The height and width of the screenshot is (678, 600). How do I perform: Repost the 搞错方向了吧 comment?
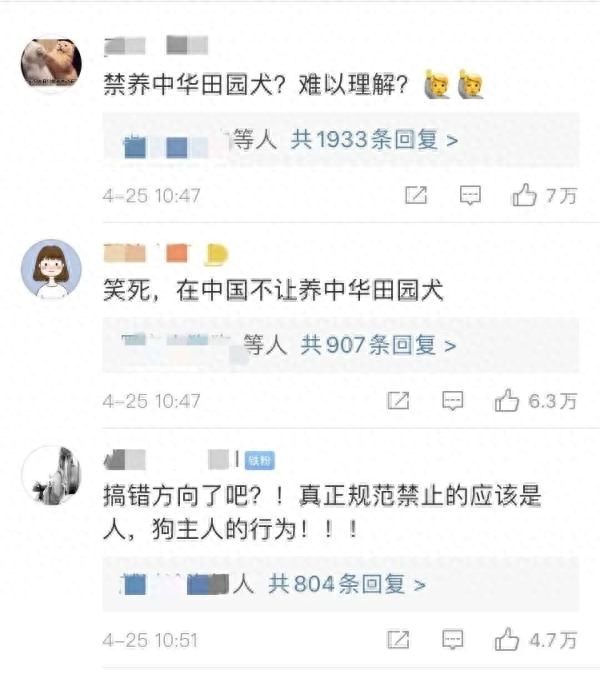point(398,638)
